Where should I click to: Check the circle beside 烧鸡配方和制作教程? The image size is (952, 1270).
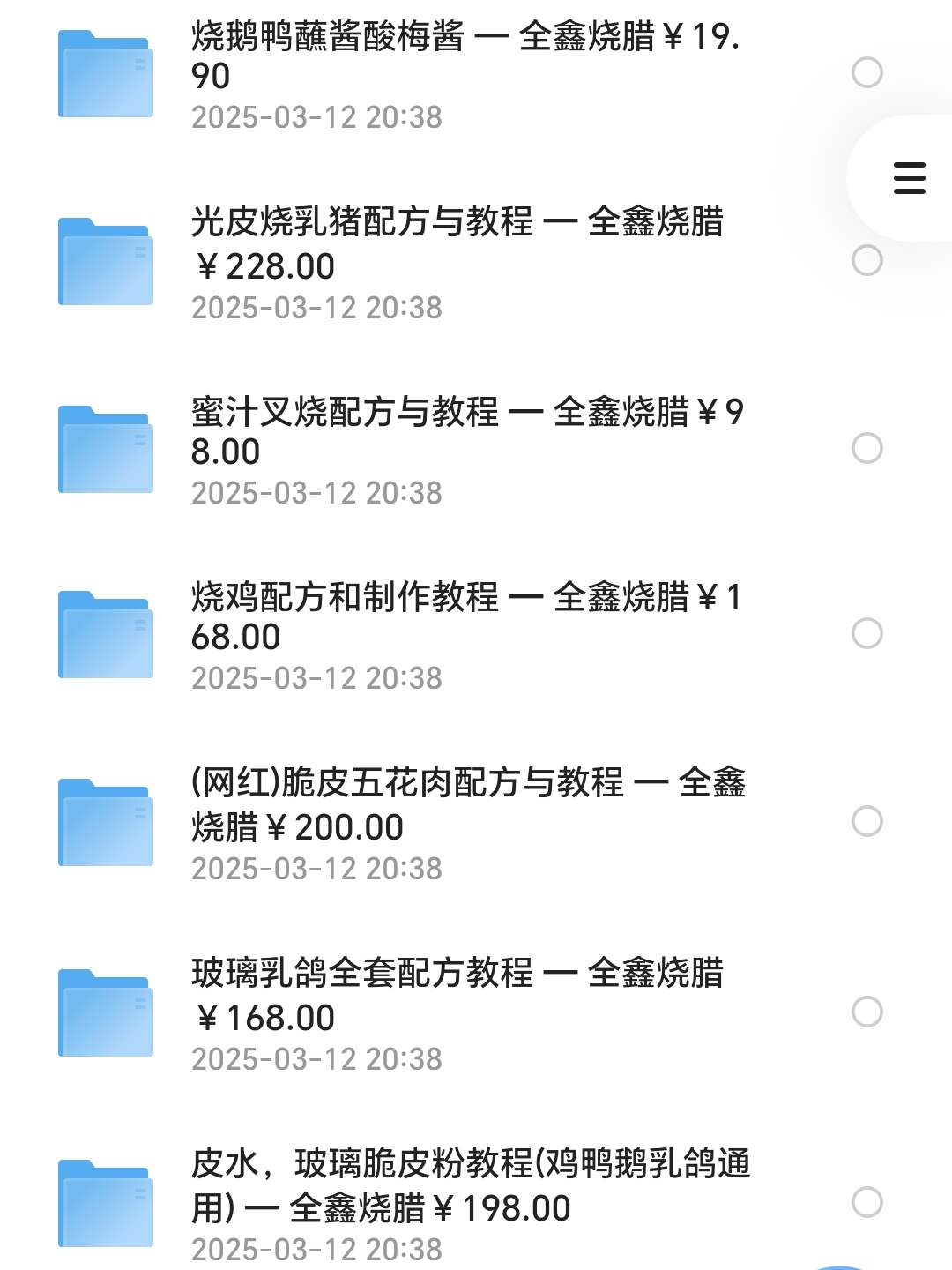[867, 633]
